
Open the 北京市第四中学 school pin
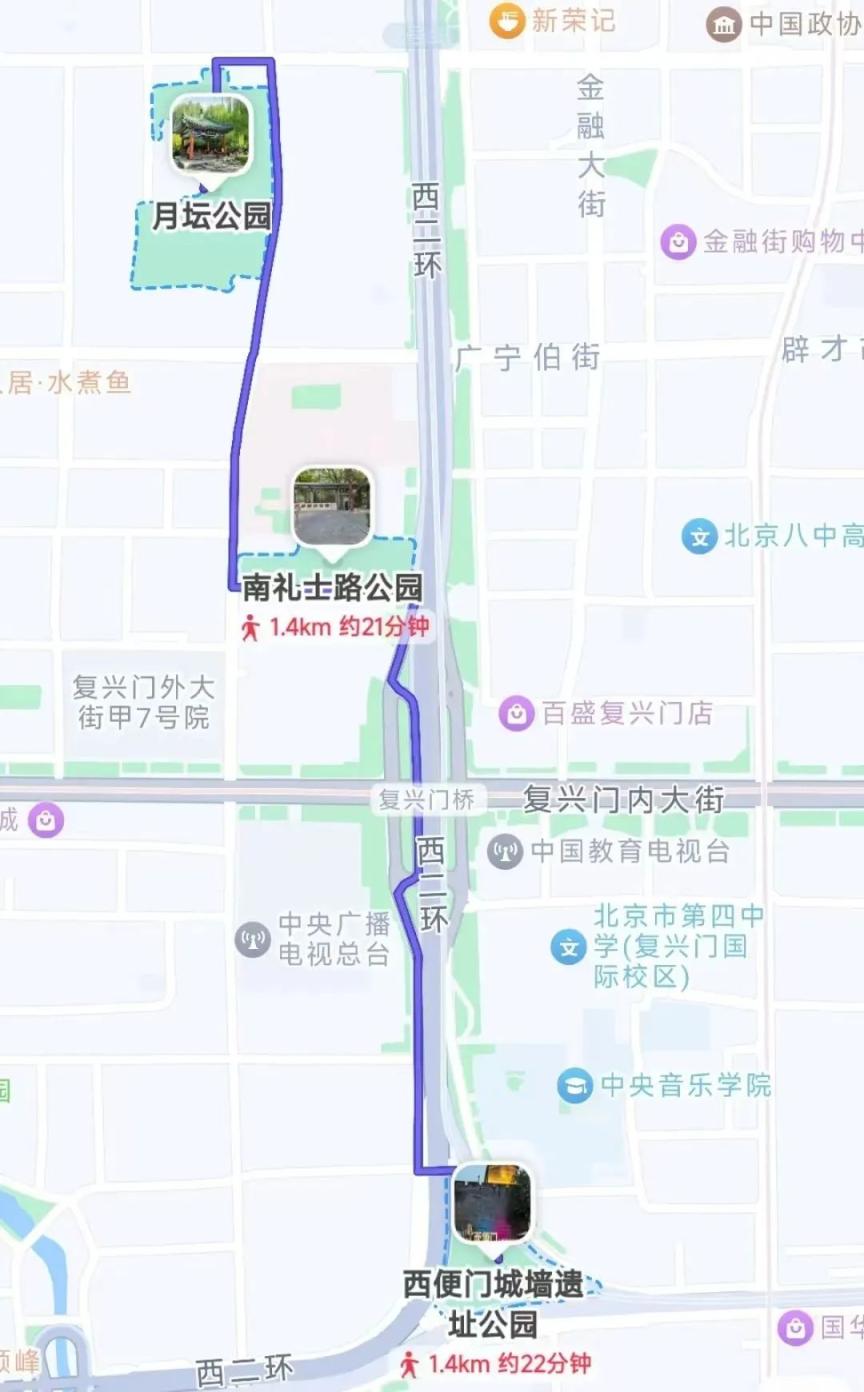(x=569, y=946)
